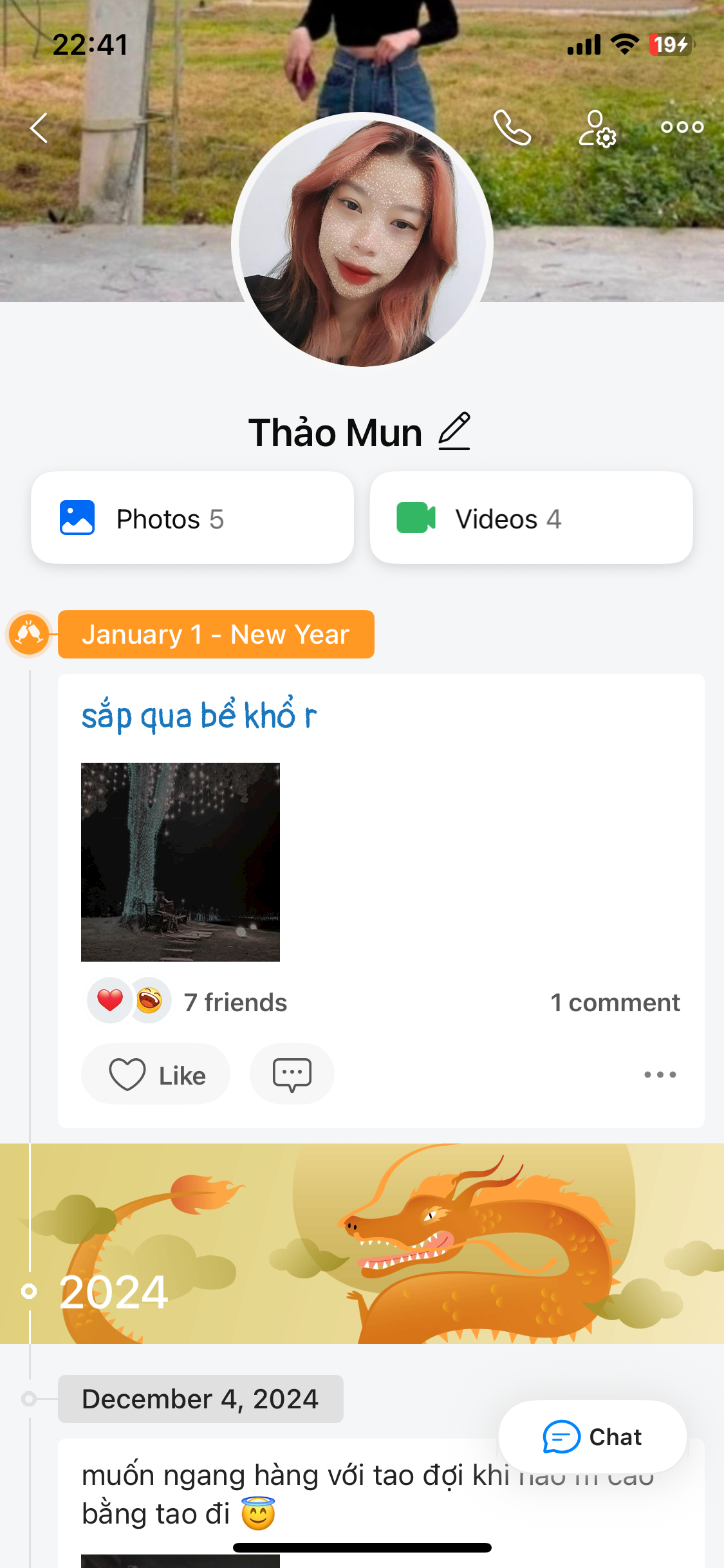Image resolution: width=724 pixels, height=1568 pixels.
Task: Tap the January 1 - New Year label
Action: point(216,635)
